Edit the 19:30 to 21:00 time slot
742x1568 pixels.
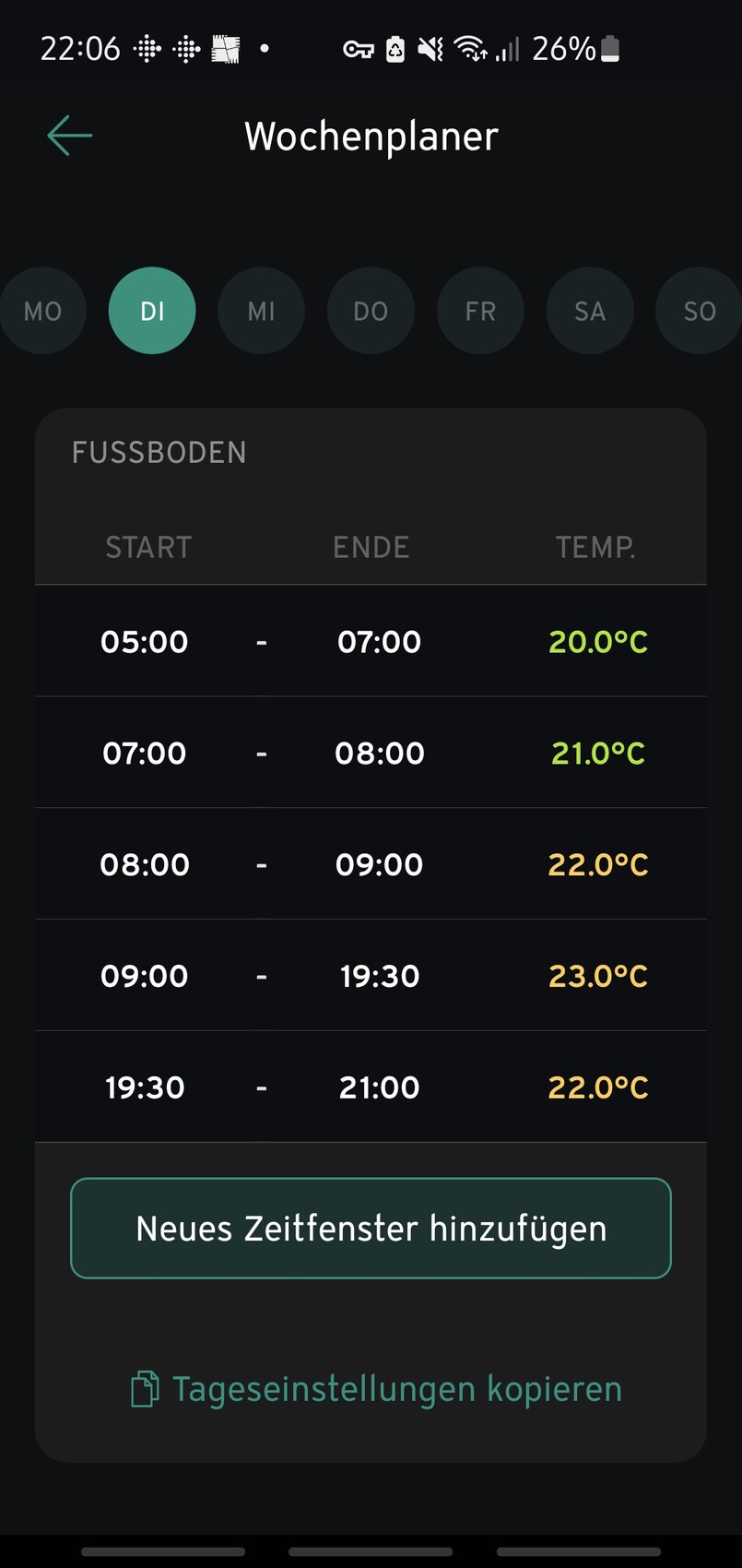371,1087
